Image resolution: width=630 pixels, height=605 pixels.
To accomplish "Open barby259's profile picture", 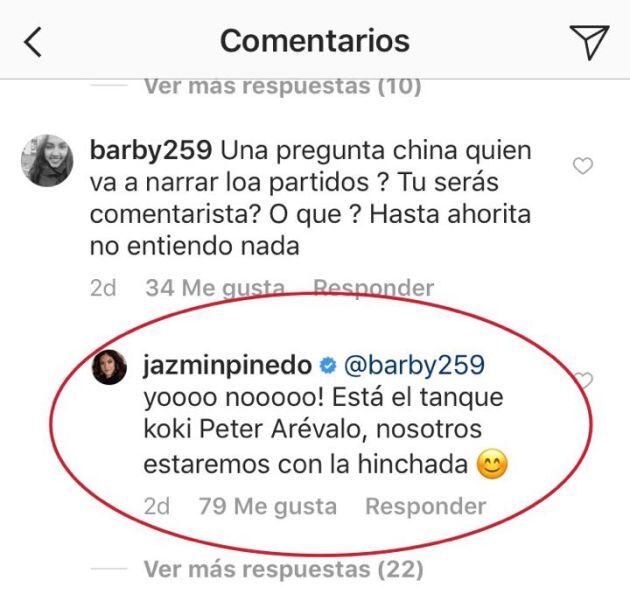I will pos(46,161).
